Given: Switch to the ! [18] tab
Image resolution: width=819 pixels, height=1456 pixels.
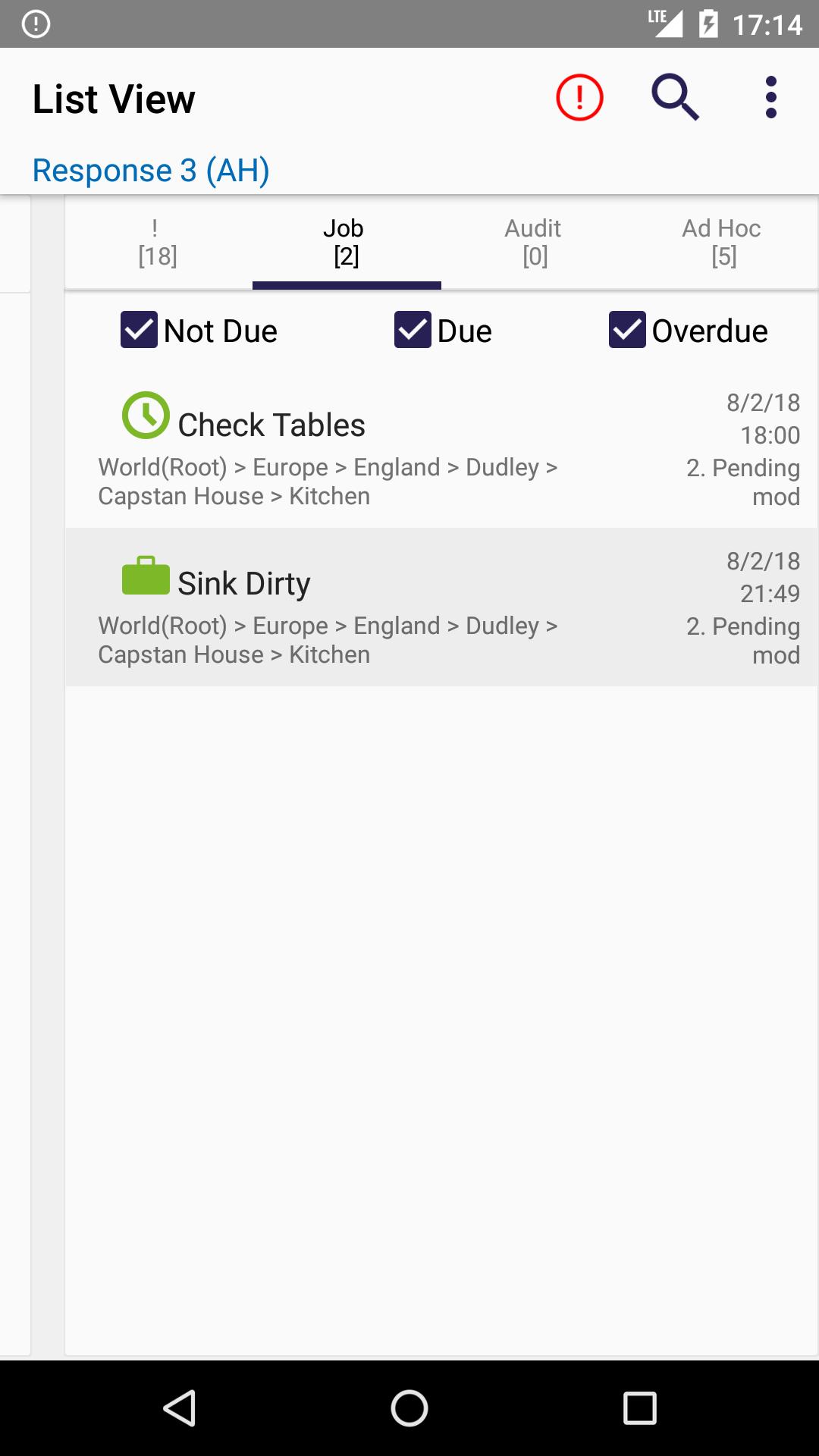Looking at the screenshot, I should click(x=158, y=243).
